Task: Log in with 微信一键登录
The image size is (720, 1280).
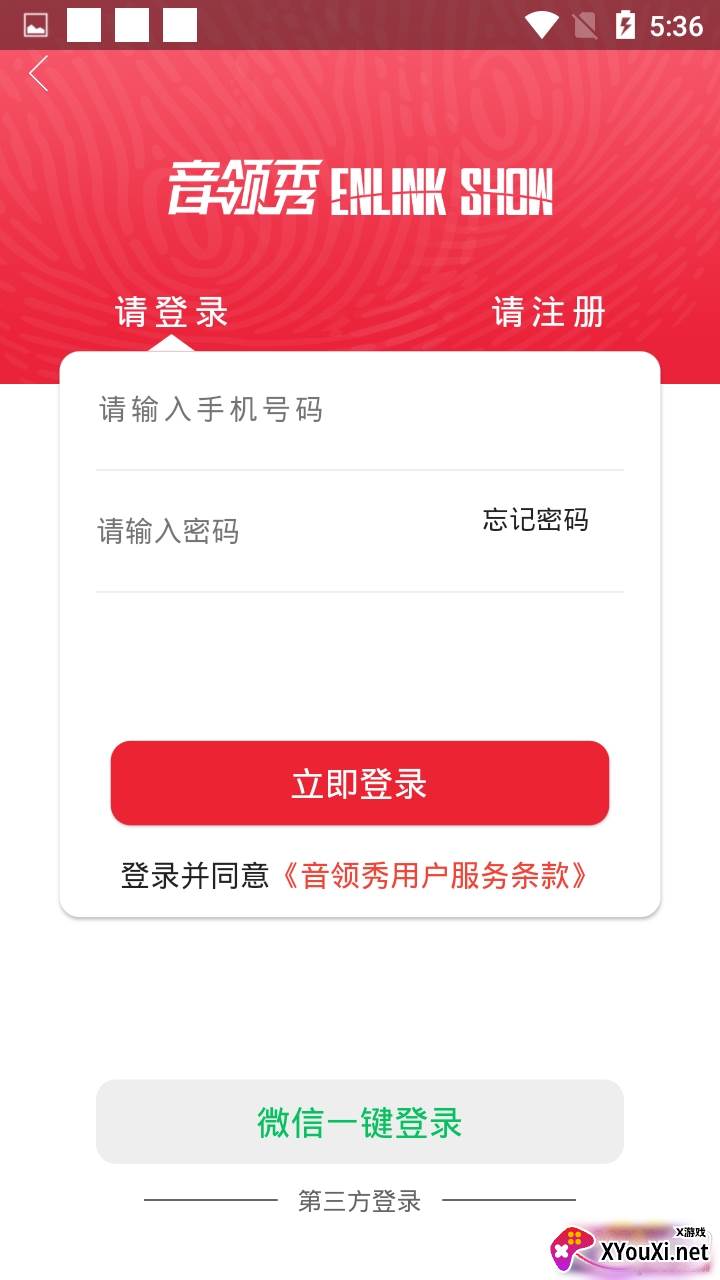Action: 360,1122
